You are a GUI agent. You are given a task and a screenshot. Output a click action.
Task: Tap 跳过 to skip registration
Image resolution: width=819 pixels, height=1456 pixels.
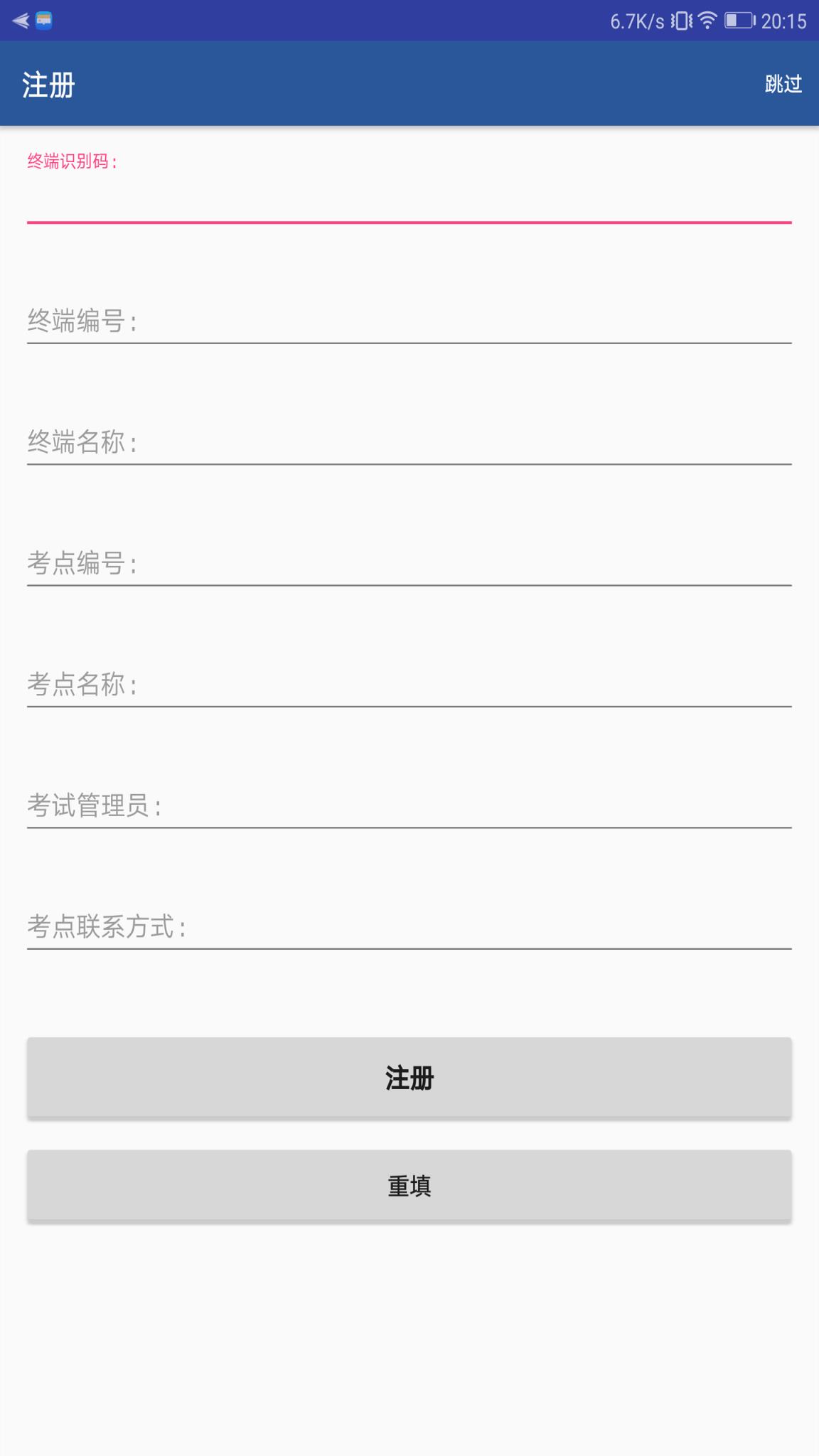782,84
